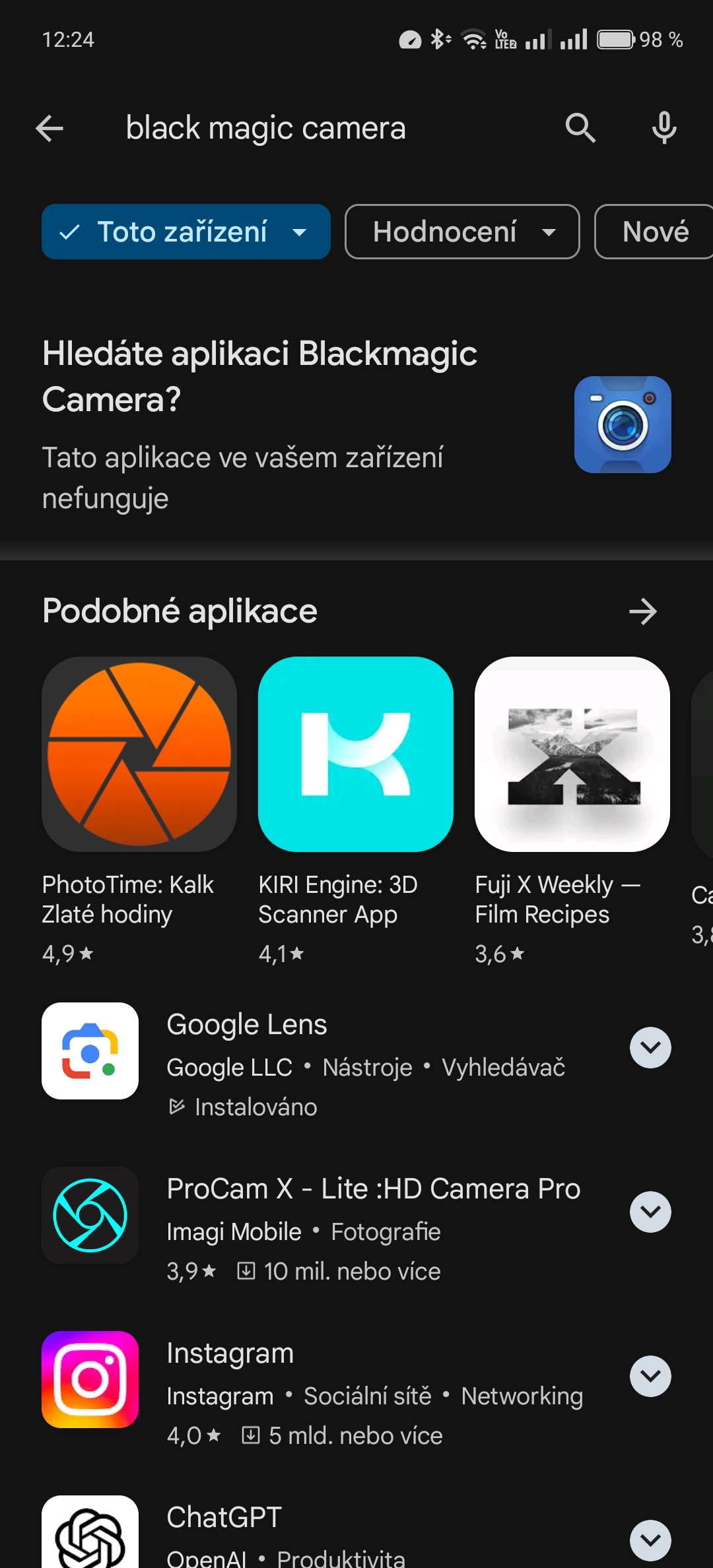Expand details for ProCam X - Lite
Image resolution: width=713 pixels, height=1568 pixels.
[x=650, y=1212]
